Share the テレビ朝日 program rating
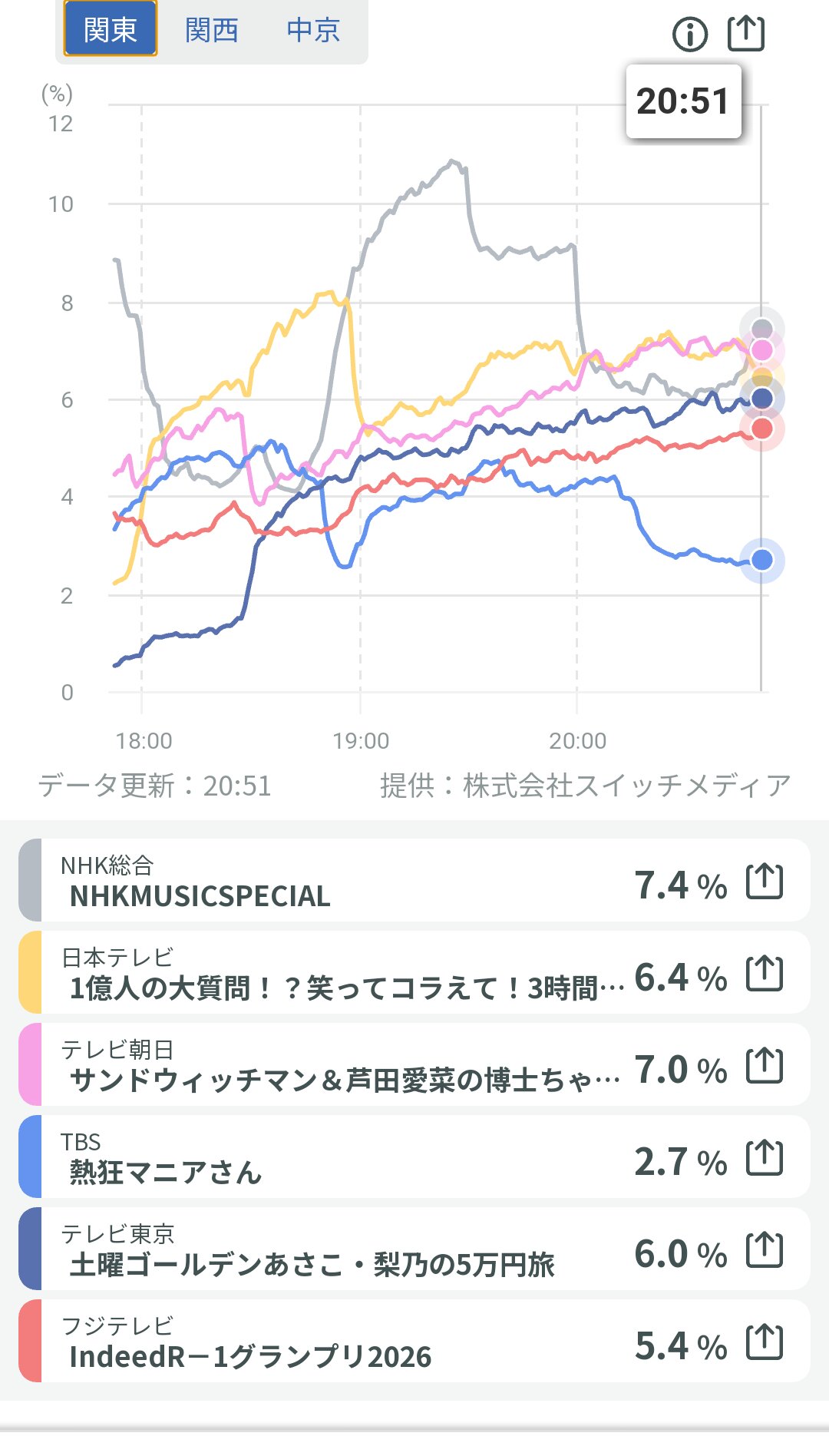Image resolution: width=829 pixels, height=1456 pixels. (765, 1065)
